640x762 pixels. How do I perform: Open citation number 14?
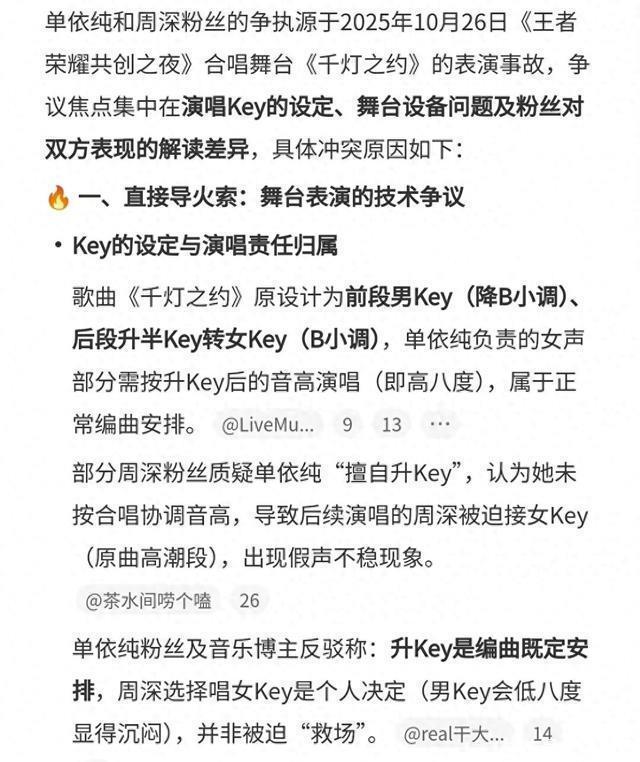point(542,734)
